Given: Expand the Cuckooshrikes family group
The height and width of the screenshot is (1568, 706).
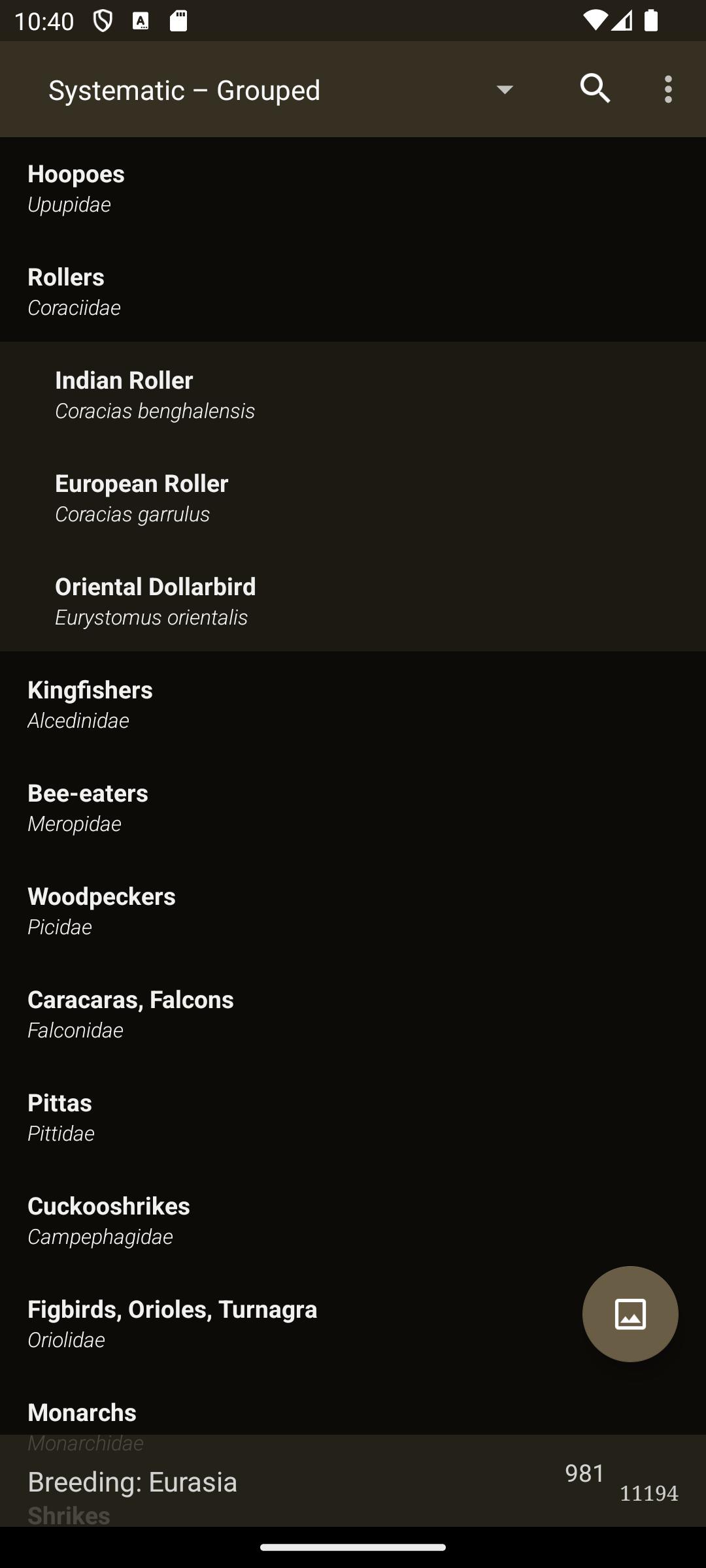Looking at the screenshot, I should [x=353, y=1220].
